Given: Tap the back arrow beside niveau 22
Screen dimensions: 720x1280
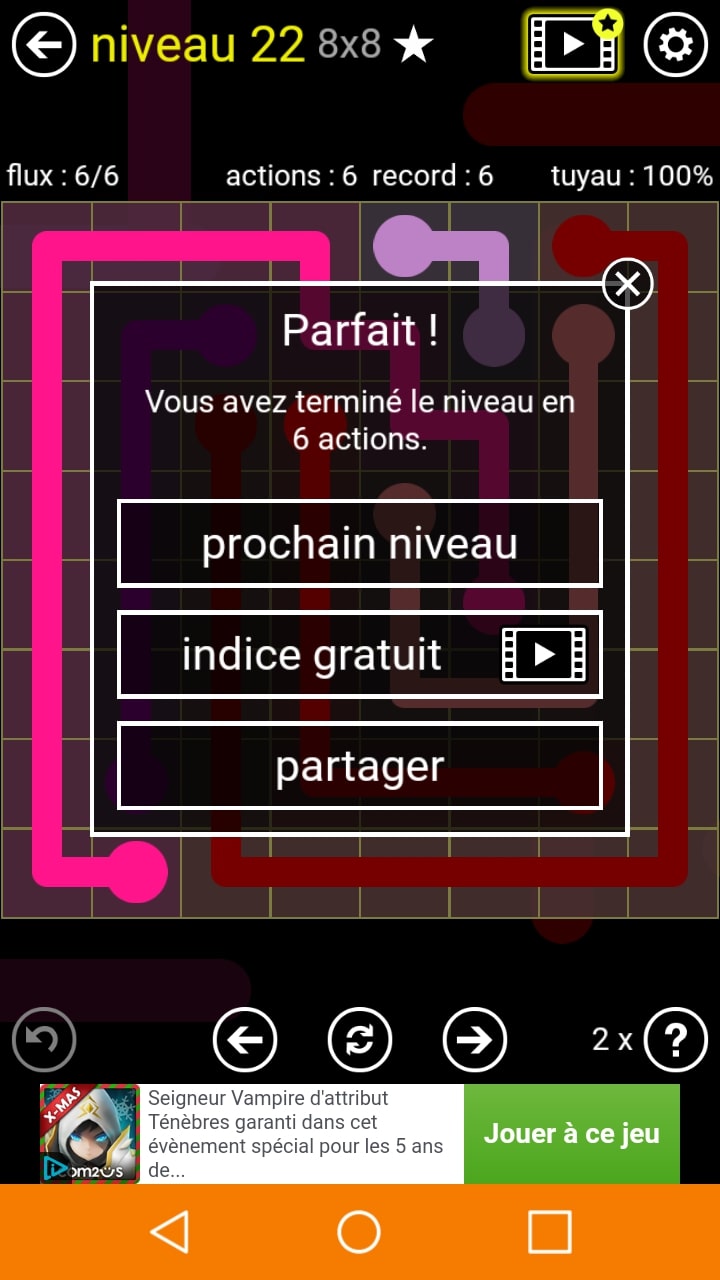Looking at the screenshot, I should tap(44, 45).
